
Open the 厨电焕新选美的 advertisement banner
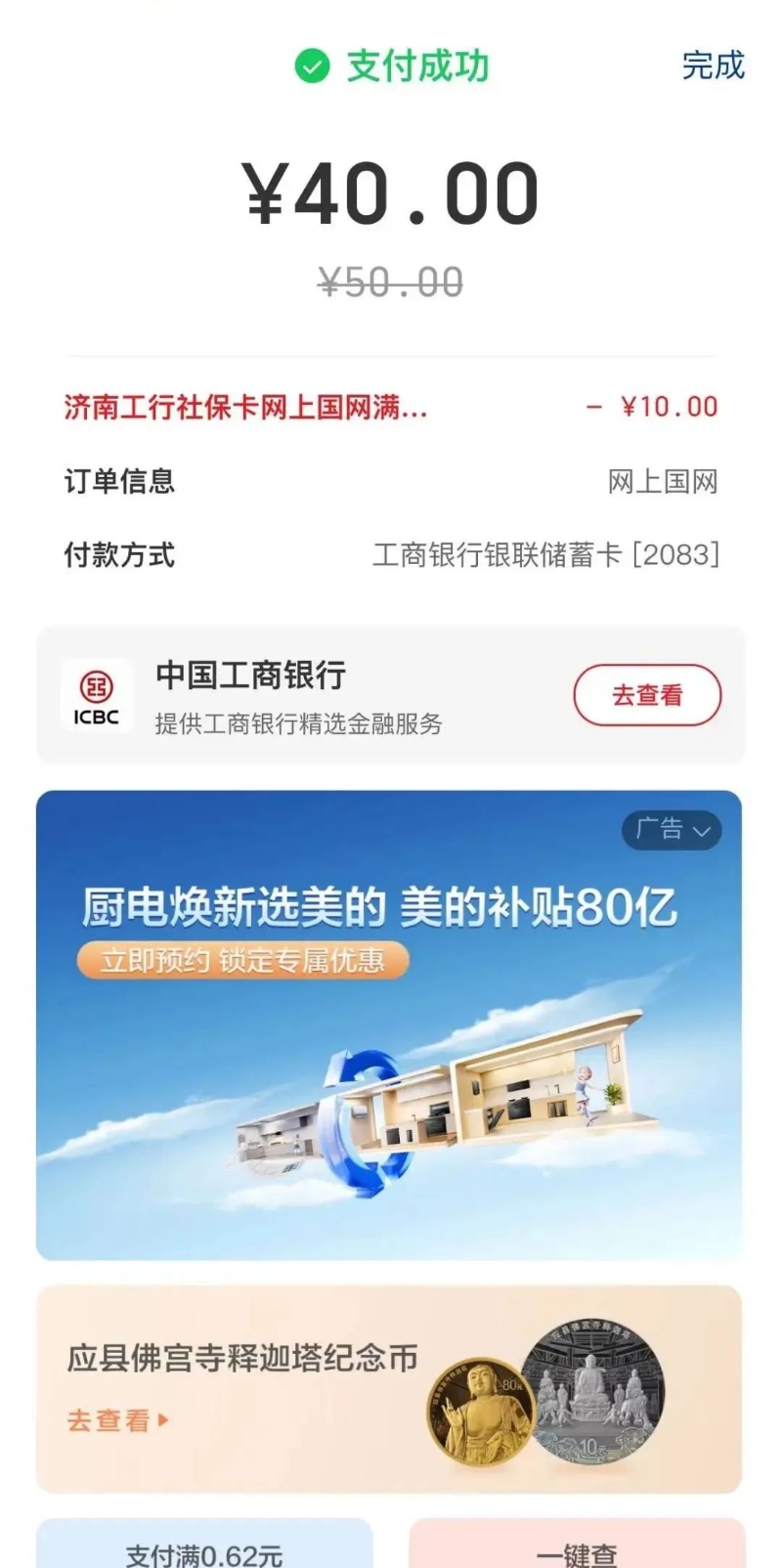pyautogui.click(x=389, y=1056)
